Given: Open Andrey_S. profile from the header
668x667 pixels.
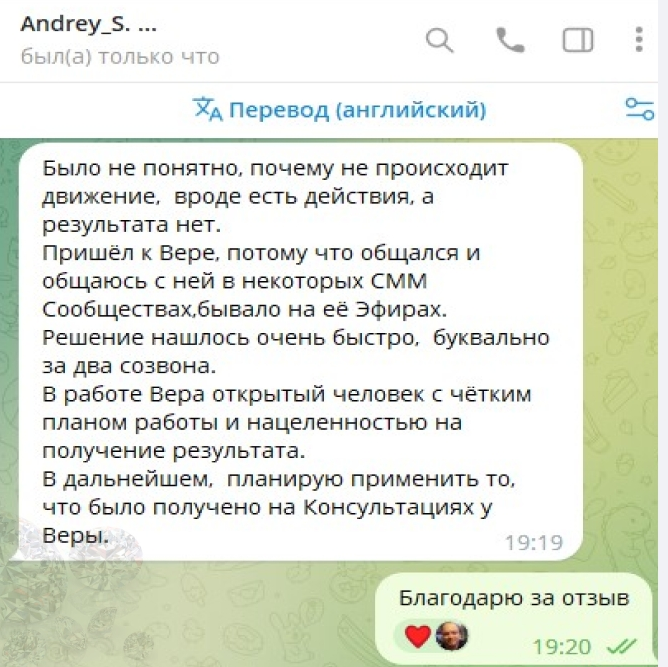Looking at the screenshot, I should click(x=90, y=24).
